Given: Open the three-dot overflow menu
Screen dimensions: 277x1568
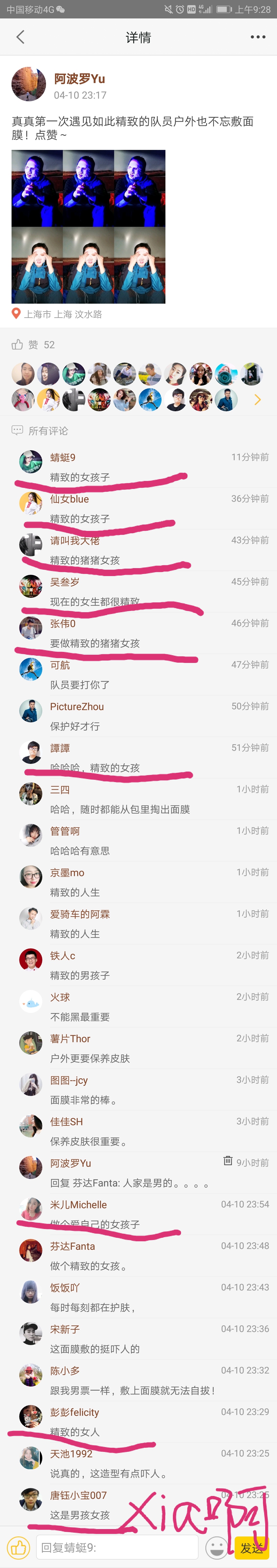Looking at the screenshot, I should tap(258, 37).
